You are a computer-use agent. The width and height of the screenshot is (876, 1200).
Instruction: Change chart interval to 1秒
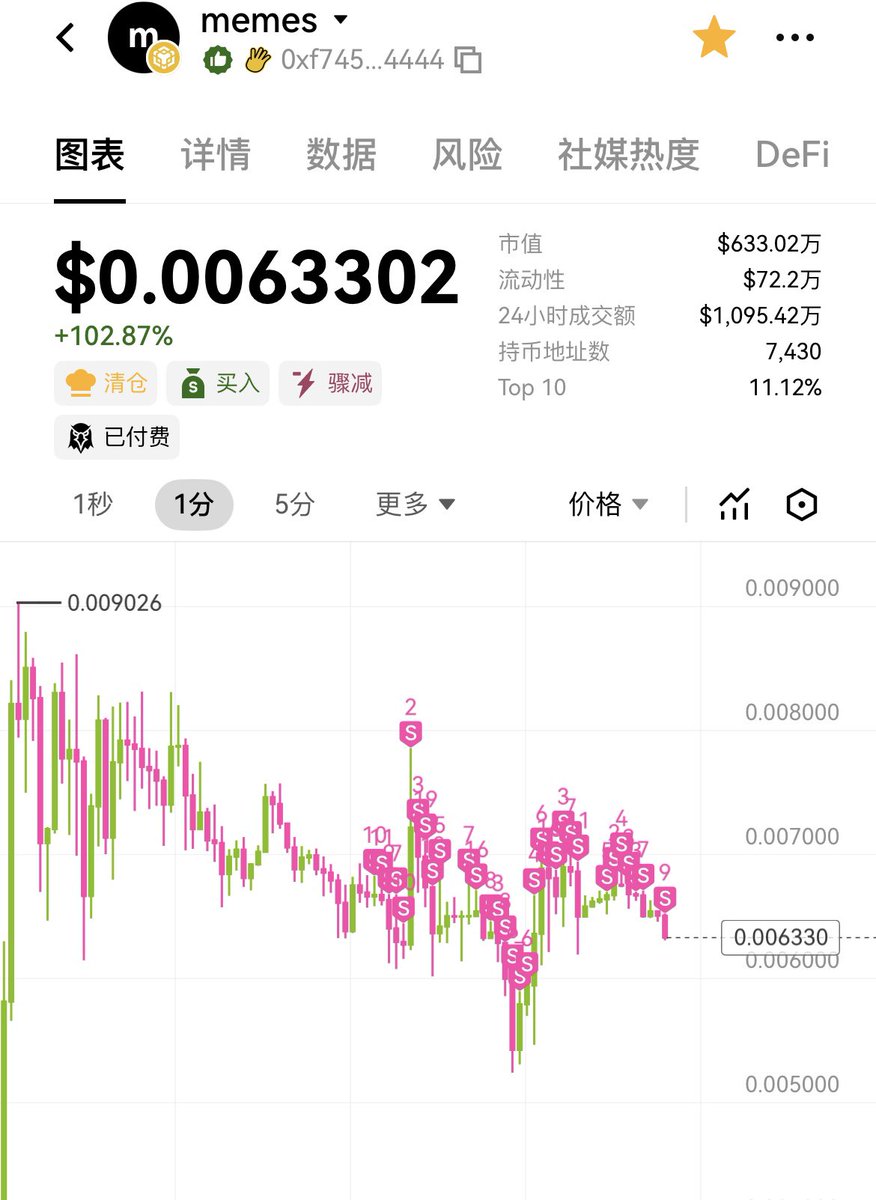(93, 505)
